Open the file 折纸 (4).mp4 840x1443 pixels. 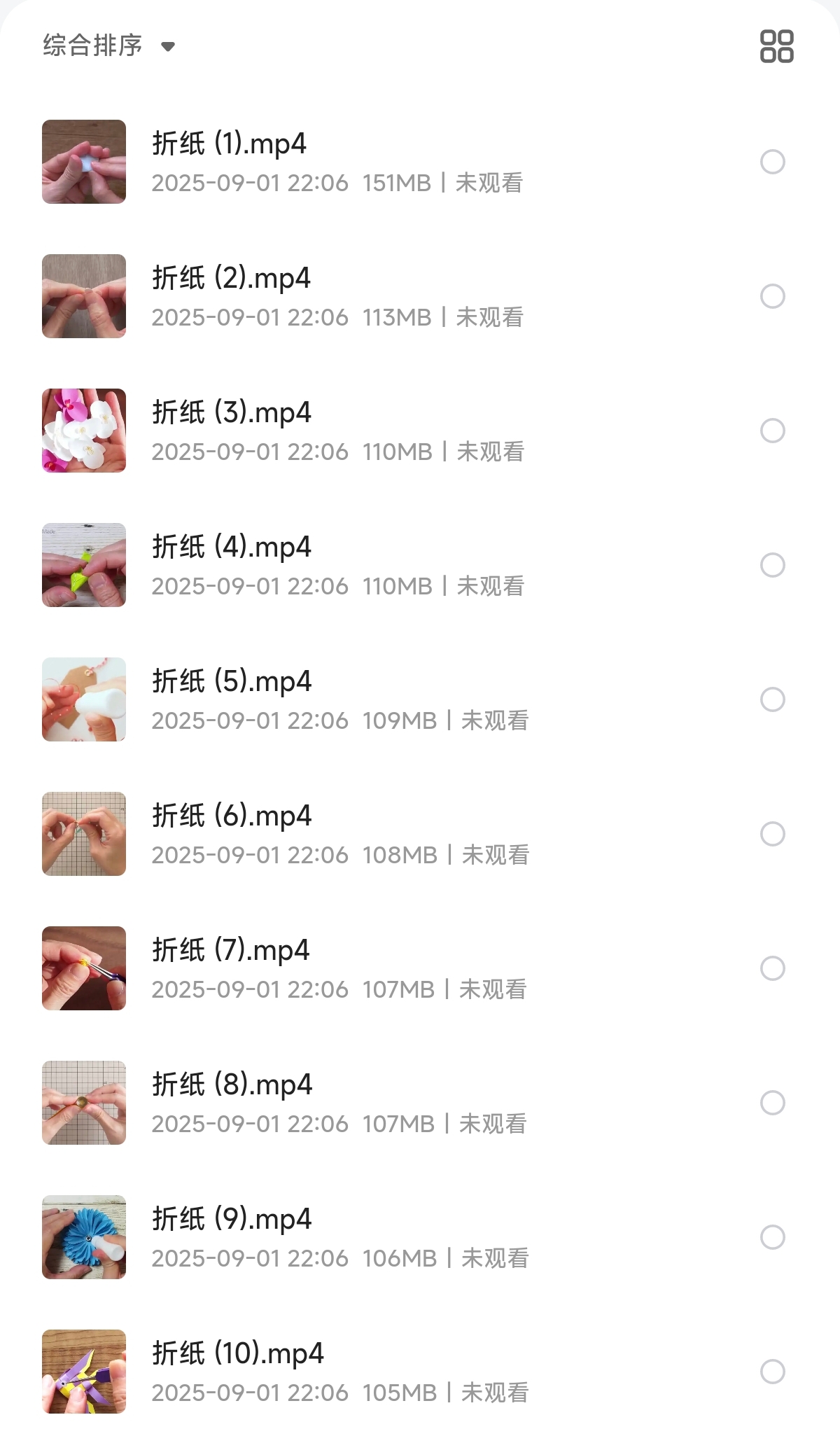click(231, 548)
